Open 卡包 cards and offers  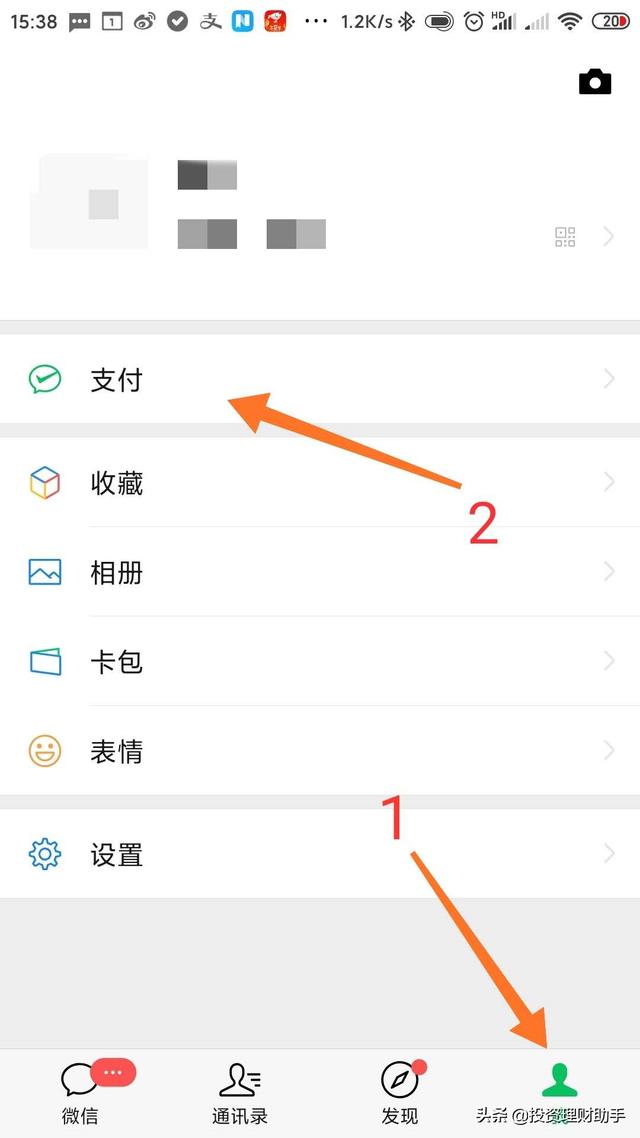point(320,661)
